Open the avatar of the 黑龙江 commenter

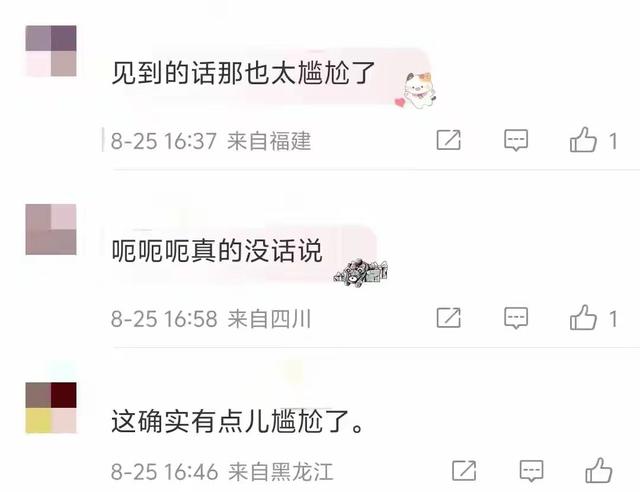click(50, 407)
